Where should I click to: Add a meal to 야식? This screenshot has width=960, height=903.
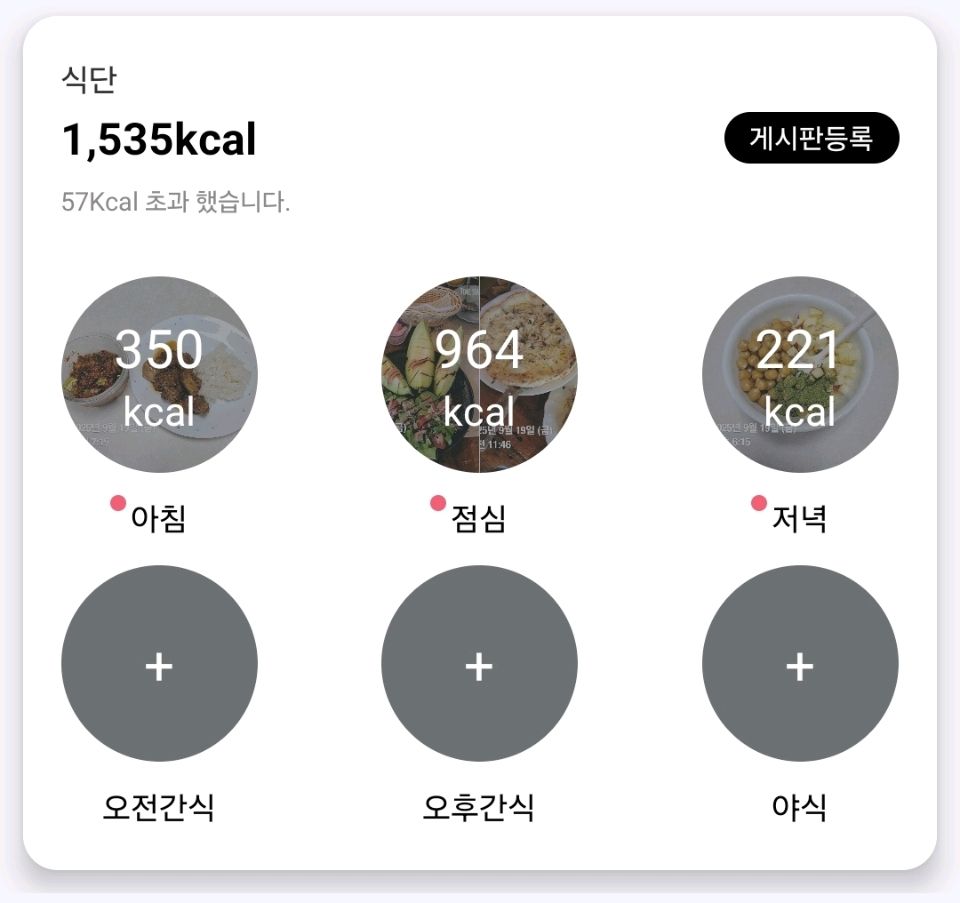coord(799,664)
